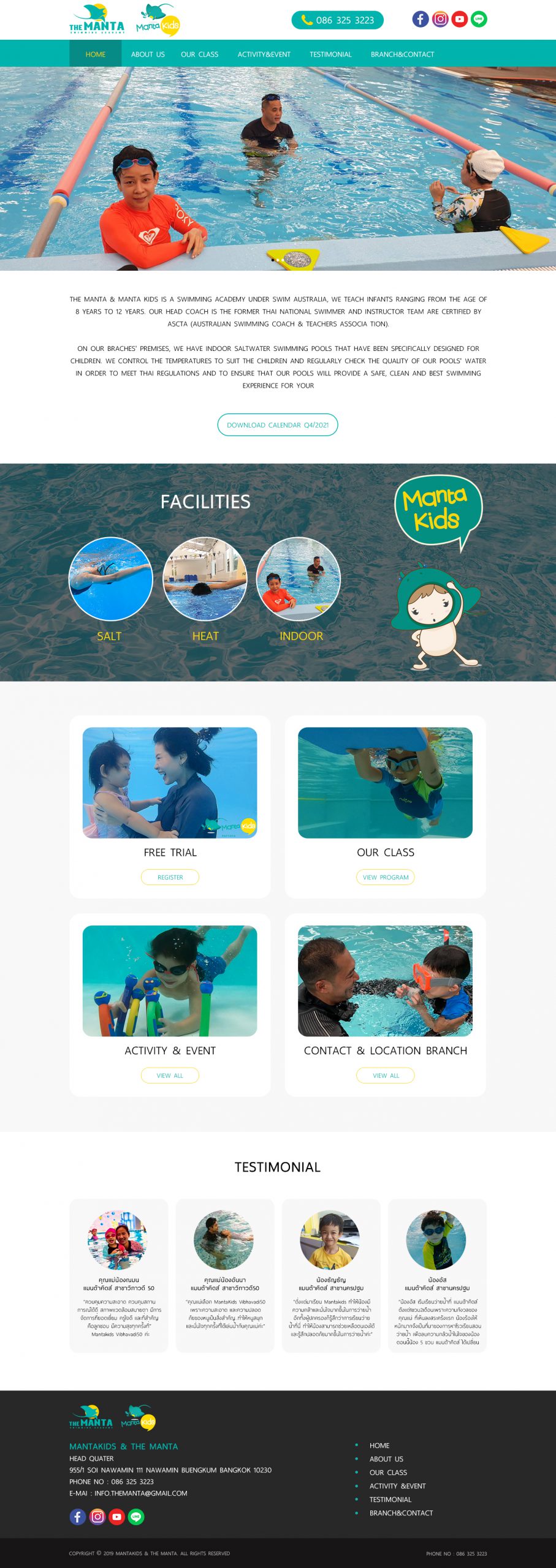Select Our Class in the top menu

(199, 55)
